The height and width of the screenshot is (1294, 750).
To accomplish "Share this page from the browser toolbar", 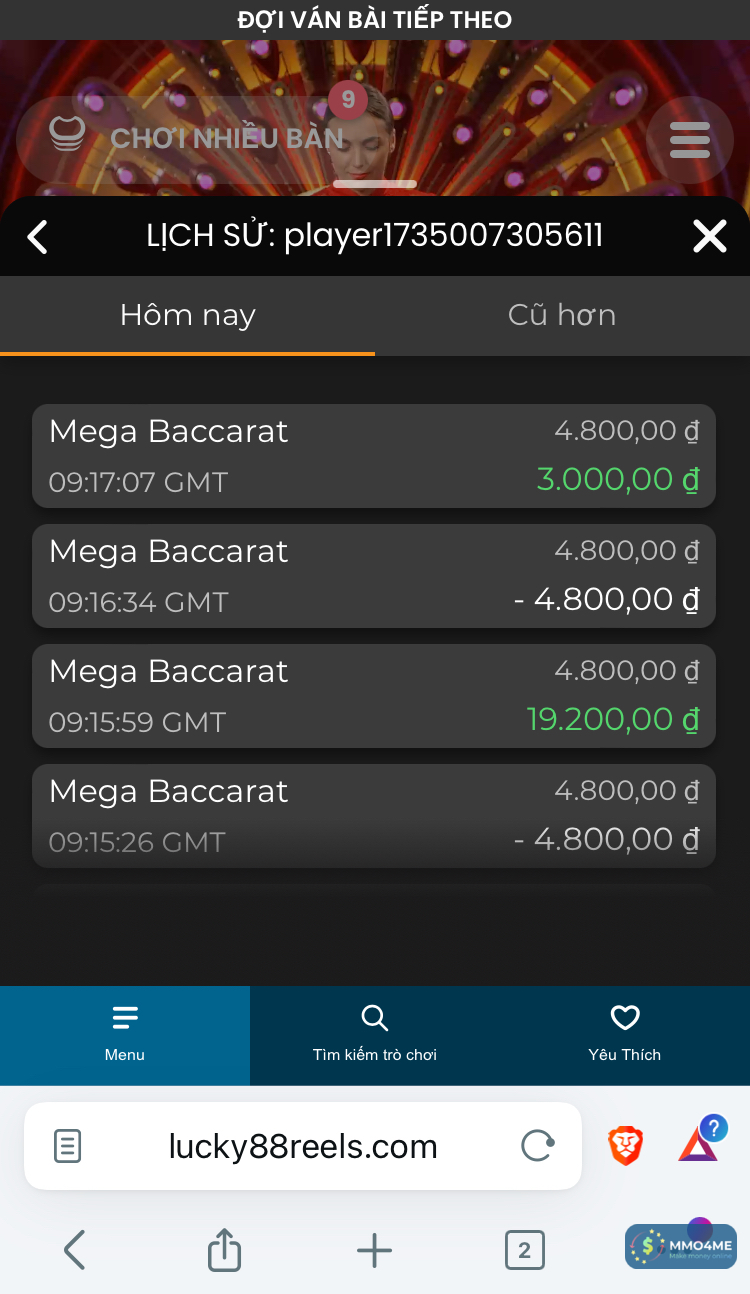I will click(224, 1250).
